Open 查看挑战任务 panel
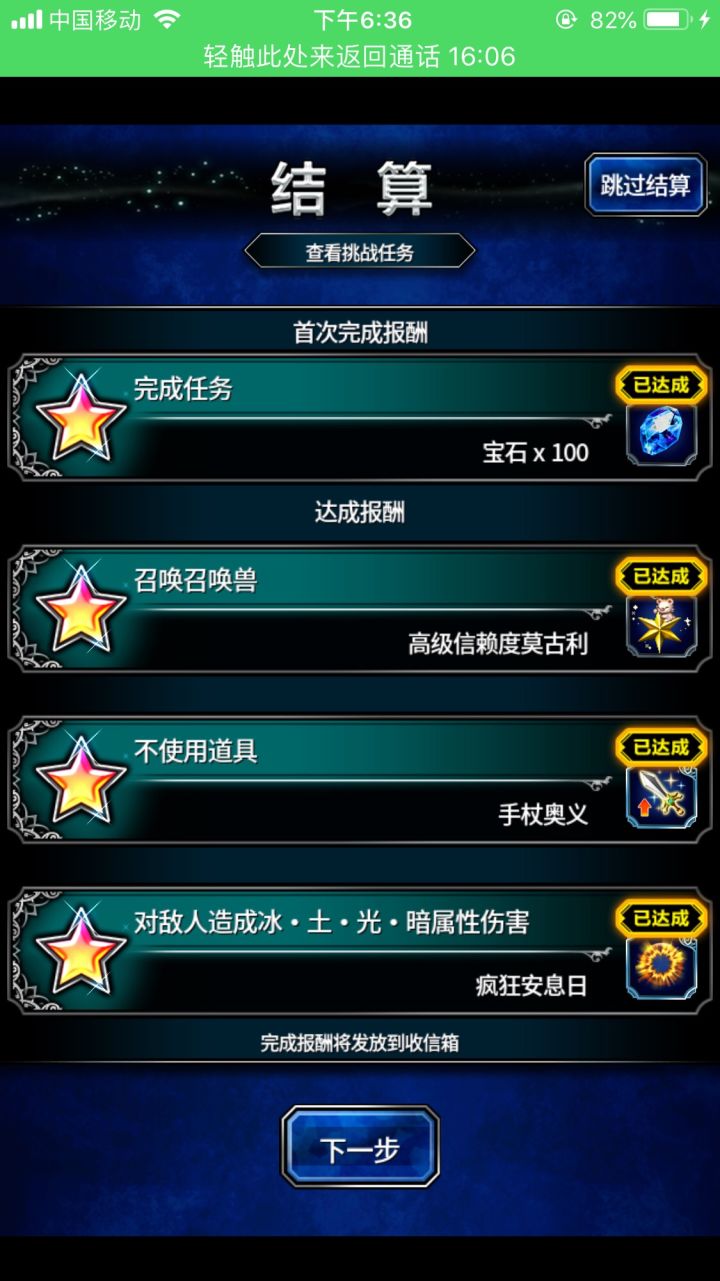Image resolution: width=720 pixels, height=1281 pixels. [x=360, y=251]
